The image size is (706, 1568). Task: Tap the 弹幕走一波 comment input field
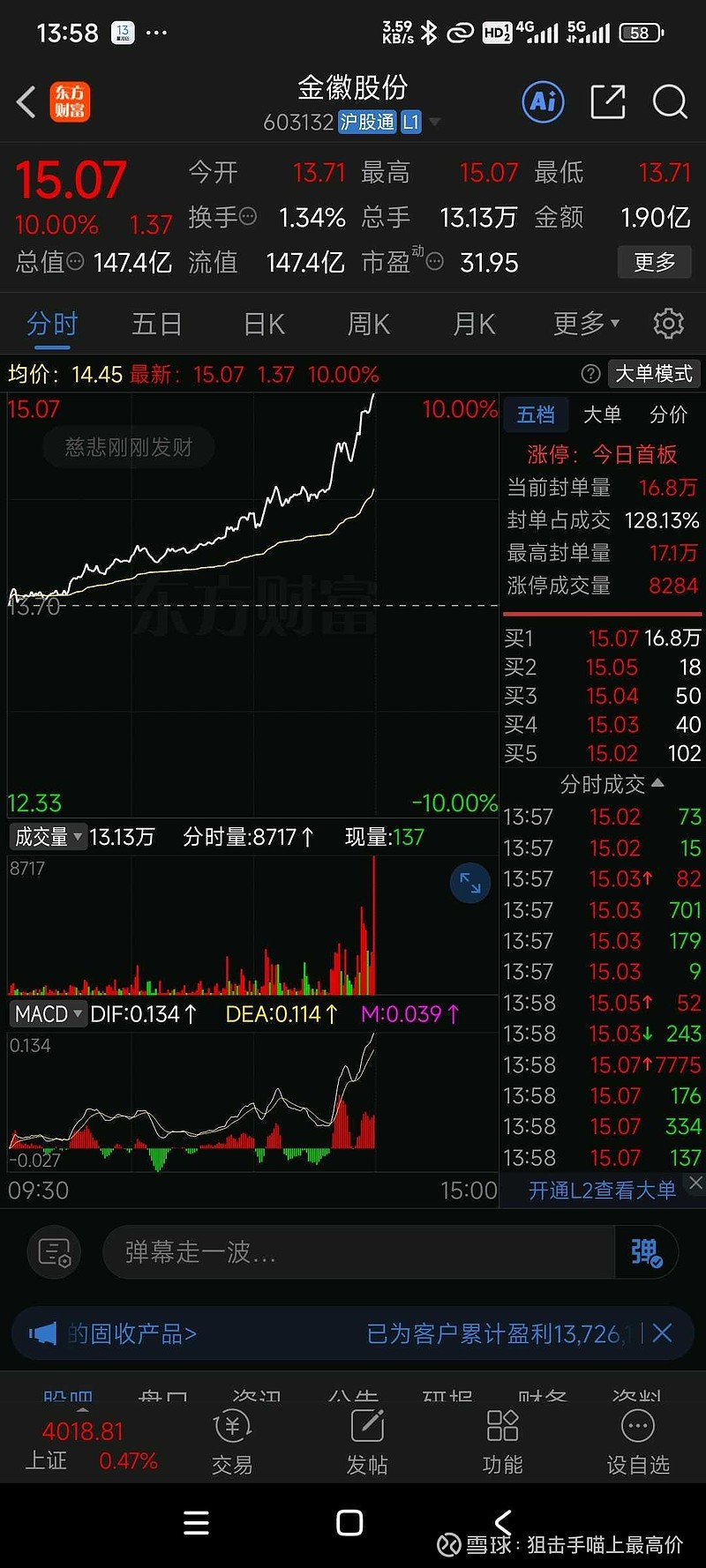click(x=353, y=1252)
